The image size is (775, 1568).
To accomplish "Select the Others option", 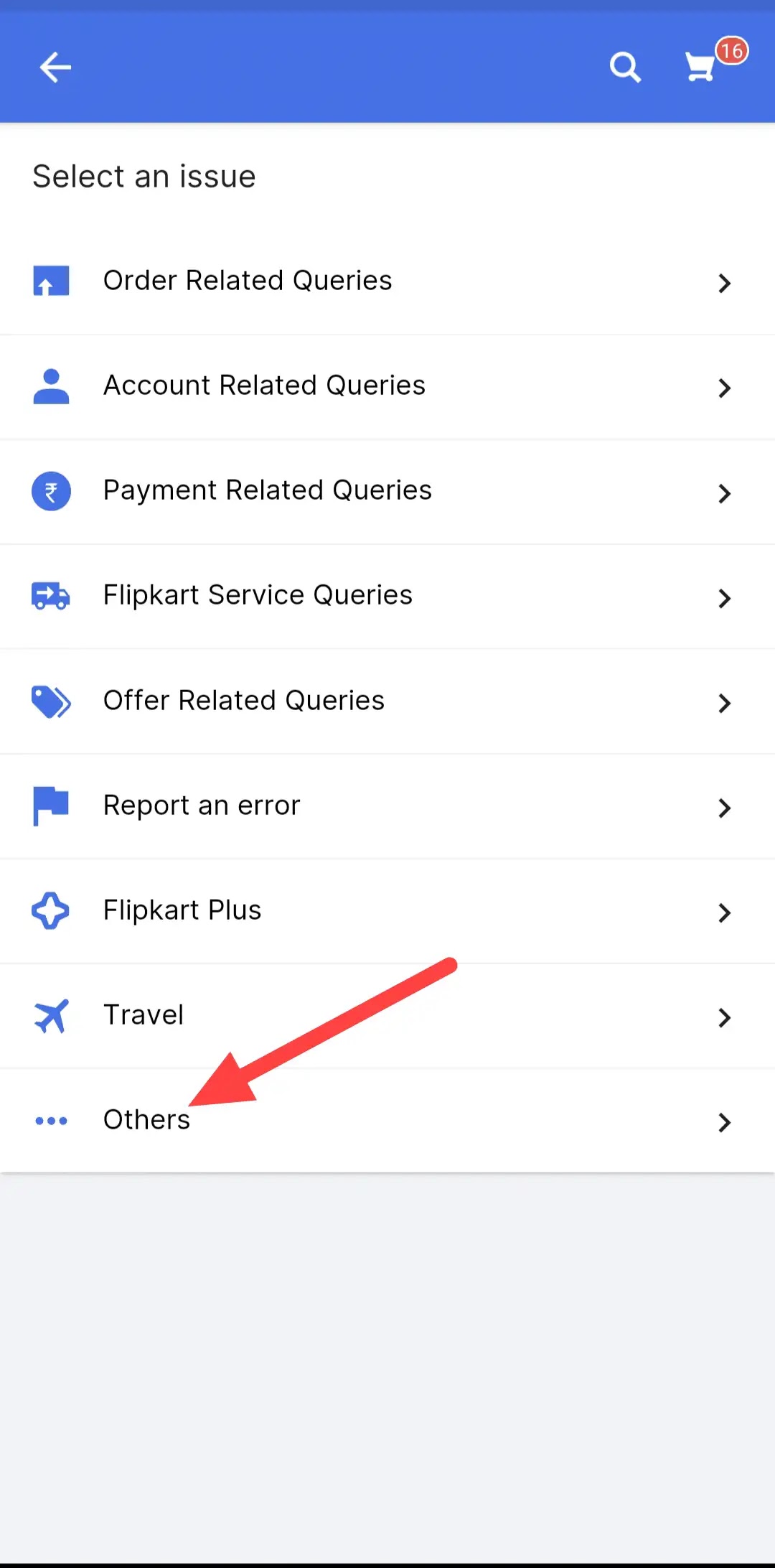I will [x=387, y=1121].
